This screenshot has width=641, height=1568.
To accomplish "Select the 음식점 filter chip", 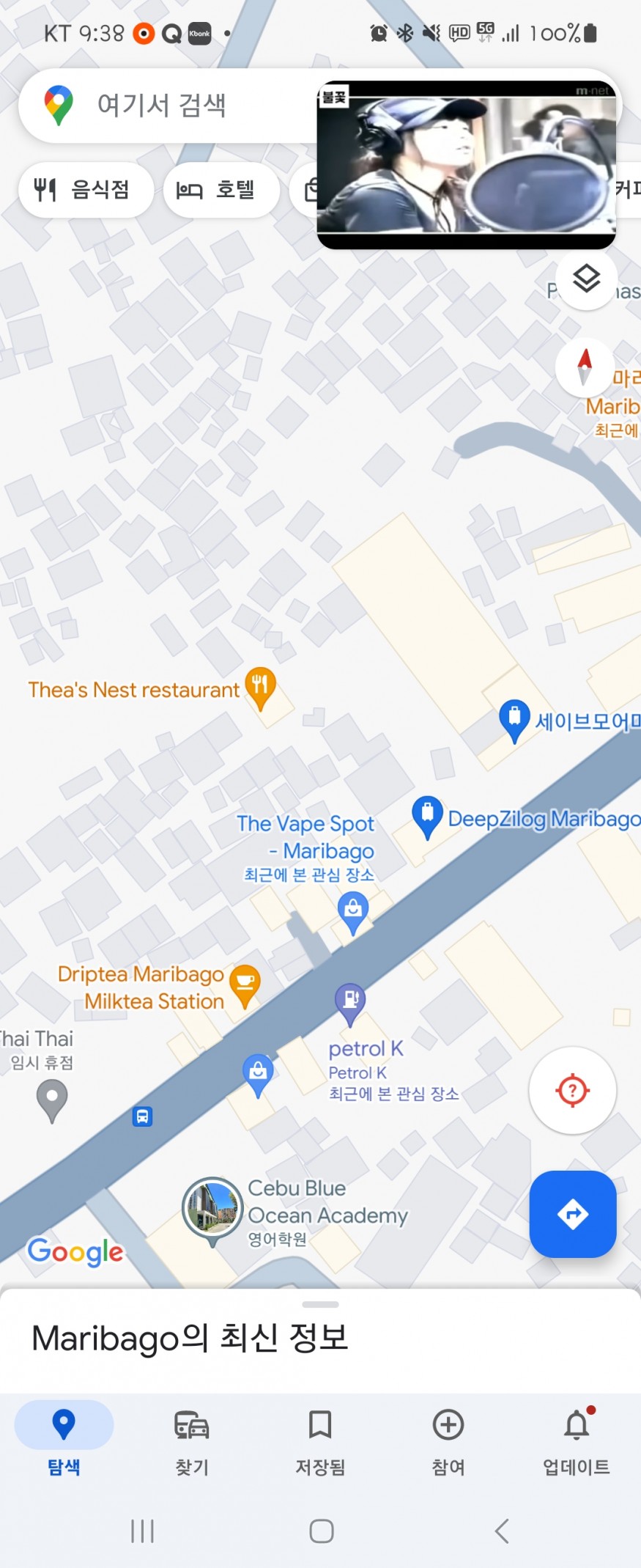I will coord(85,190).
